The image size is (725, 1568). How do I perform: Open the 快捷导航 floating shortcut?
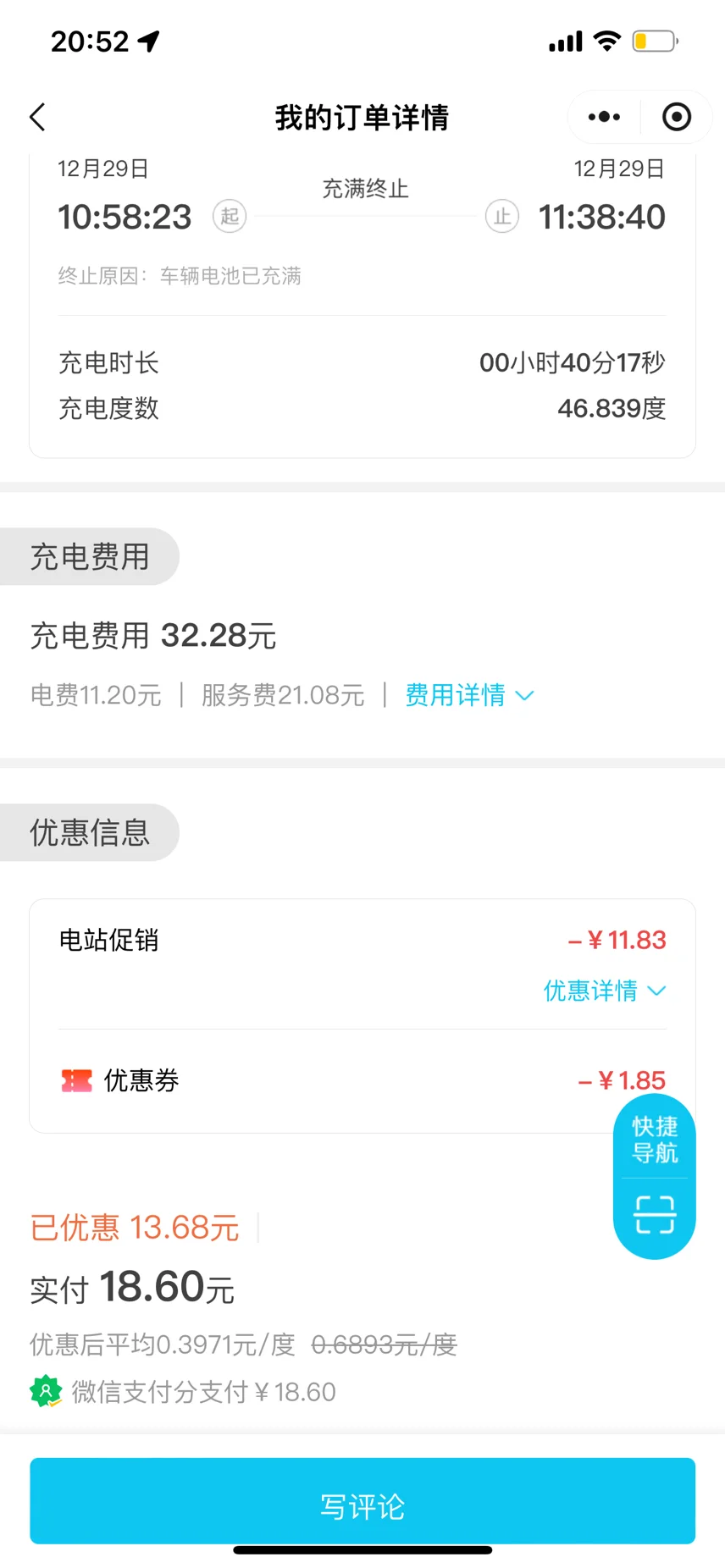(x=655, y=1140)
